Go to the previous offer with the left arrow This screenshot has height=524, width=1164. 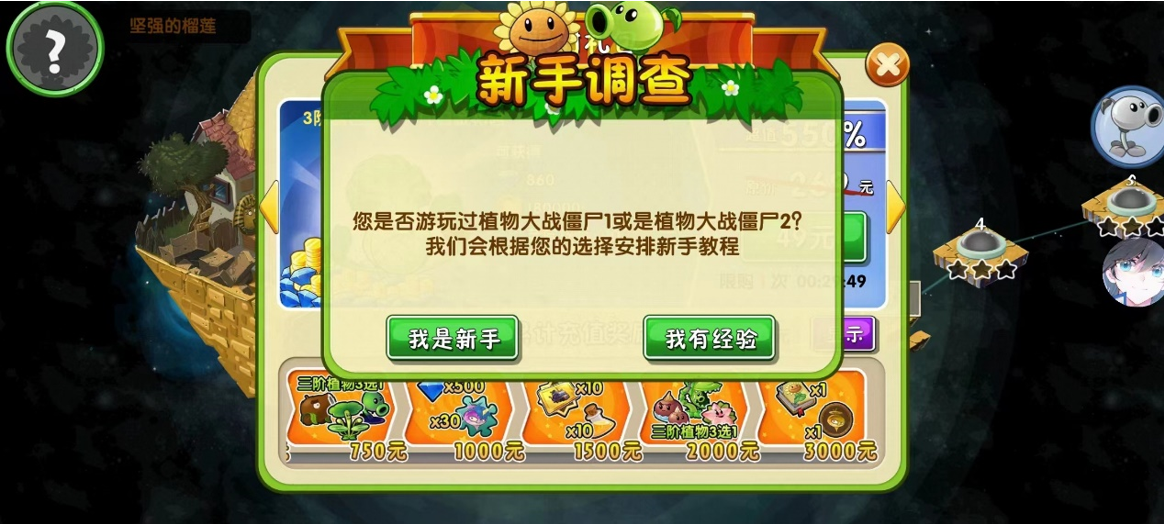point(269,207)
